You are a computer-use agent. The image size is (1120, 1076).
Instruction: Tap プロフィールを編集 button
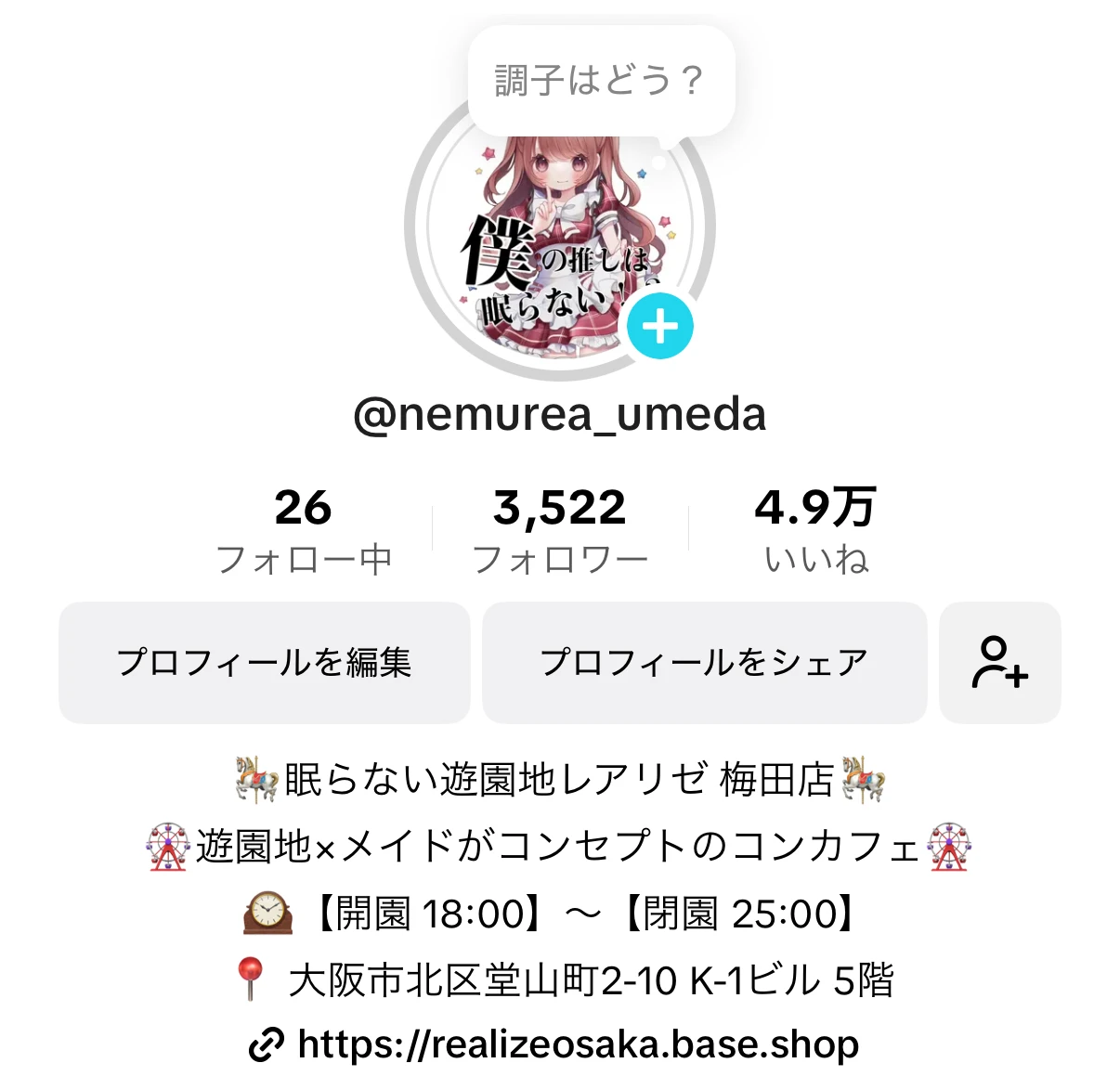pos(265,663)
